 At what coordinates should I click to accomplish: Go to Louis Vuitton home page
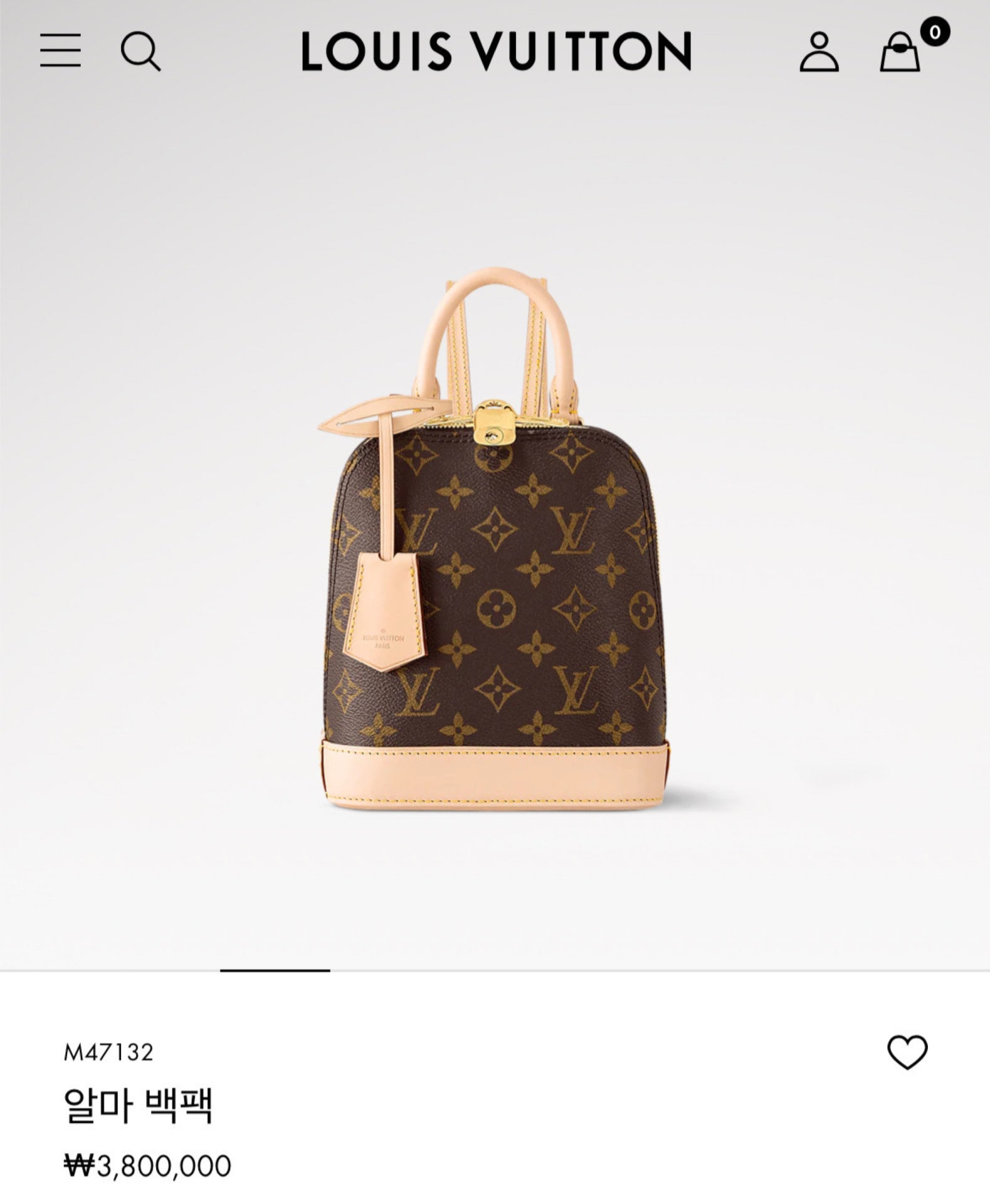tap(496, 51)
